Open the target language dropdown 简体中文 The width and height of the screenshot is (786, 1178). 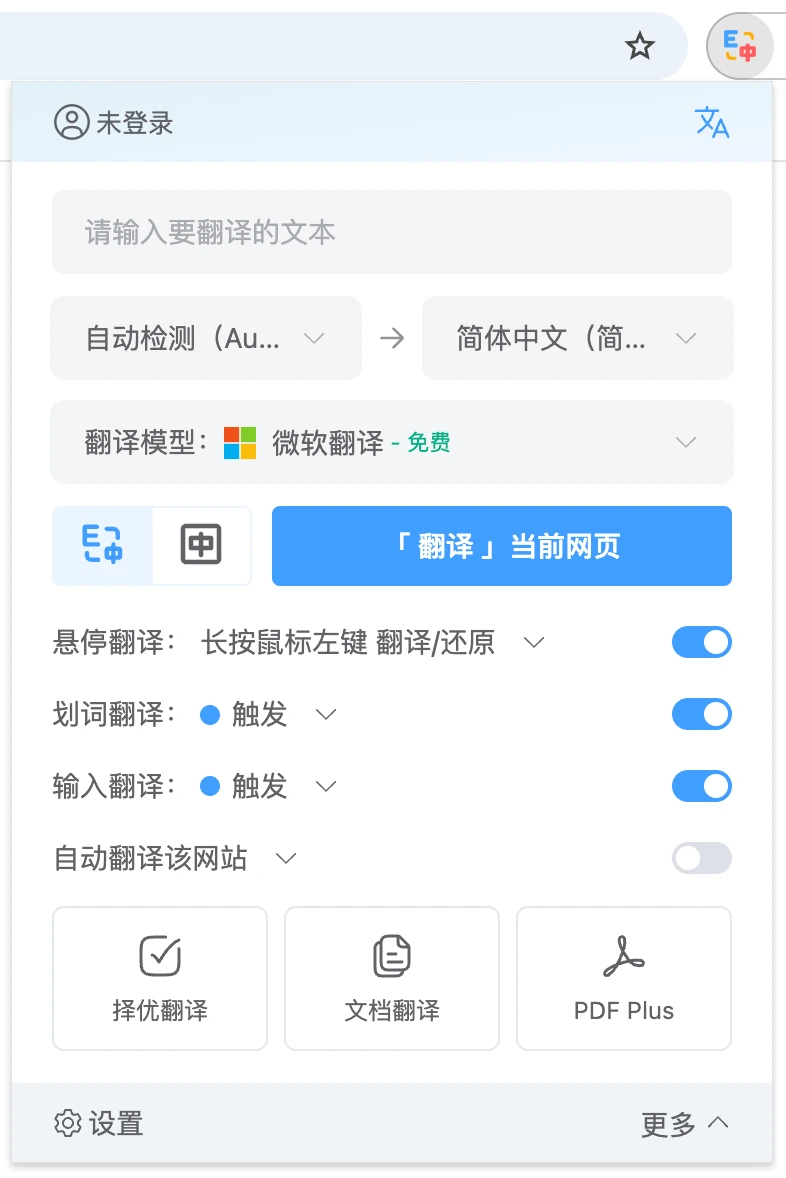tap(577, 338)
